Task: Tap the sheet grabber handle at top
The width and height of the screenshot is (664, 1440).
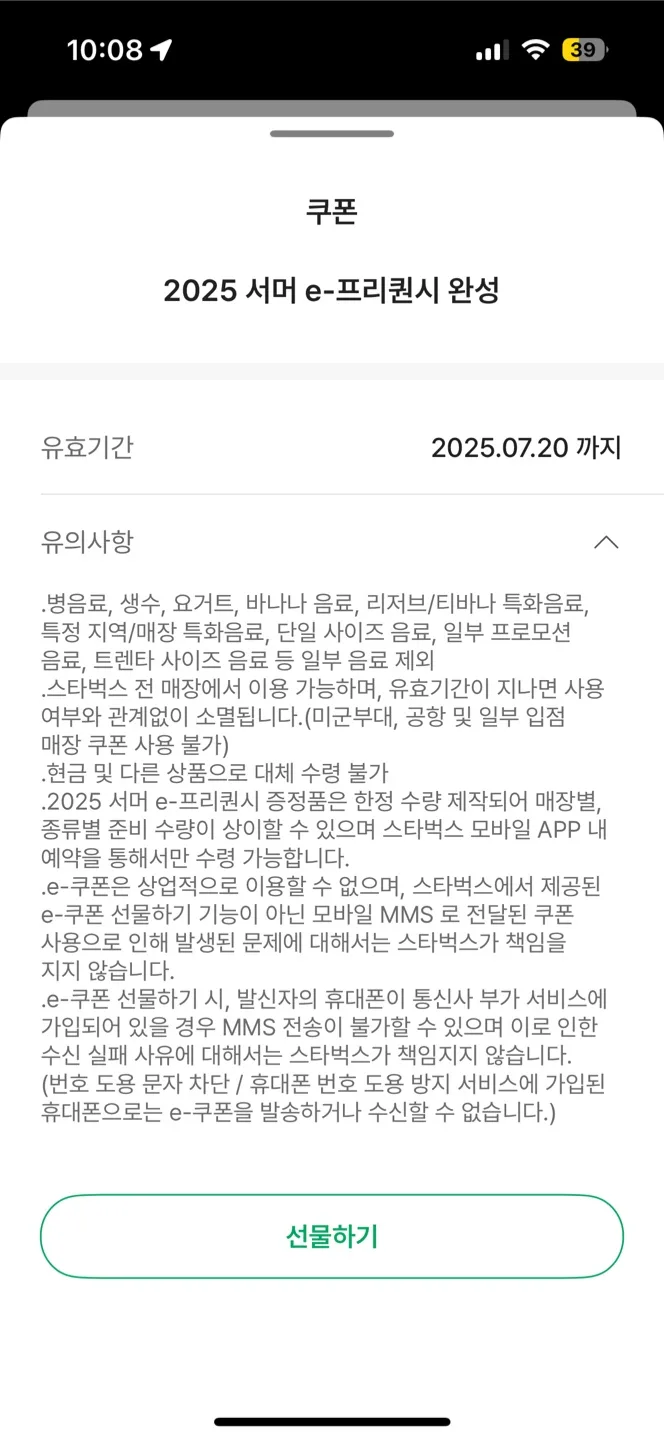Action: 332,133
